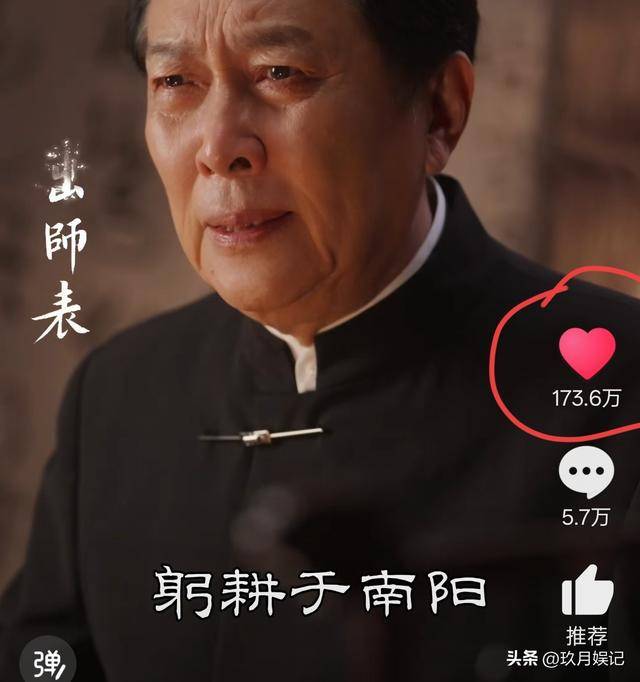Open the comments with 5.7万 replies

tap(586, 475)
